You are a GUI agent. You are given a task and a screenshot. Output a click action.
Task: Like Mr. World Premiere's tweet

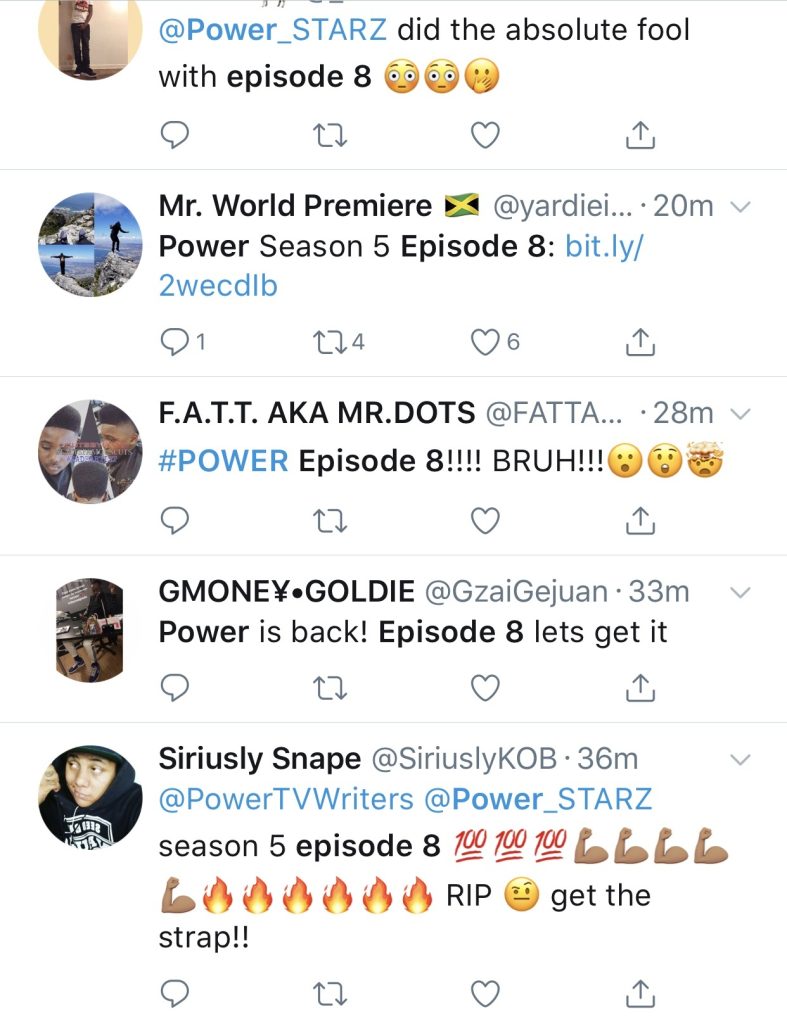486,343
